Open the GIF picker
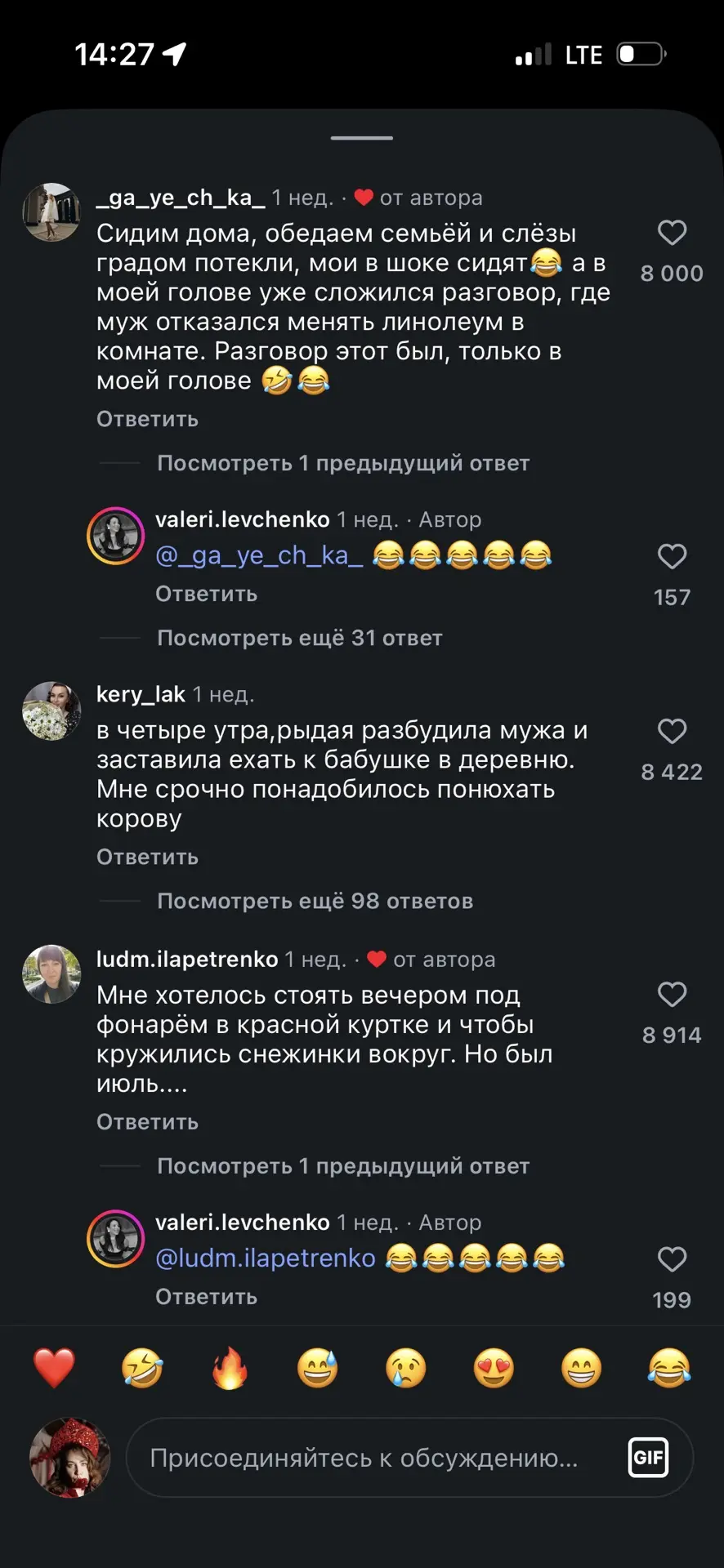Image resolution: width=724 pixels, height=1568 pixels. [648, 1458]
